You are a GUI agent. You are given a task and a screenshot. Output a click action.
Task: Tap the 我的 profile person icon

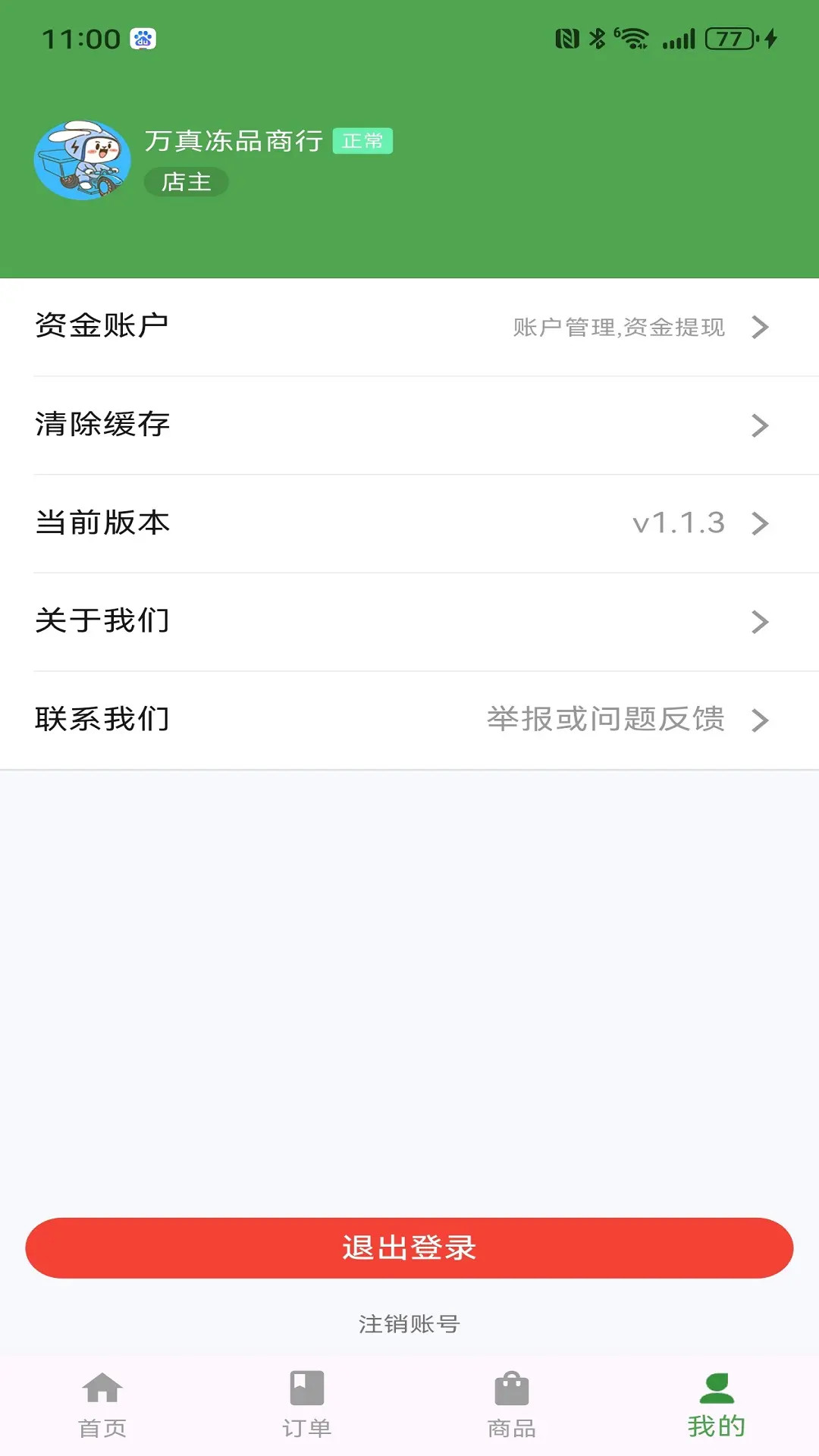click(716, 1389)
